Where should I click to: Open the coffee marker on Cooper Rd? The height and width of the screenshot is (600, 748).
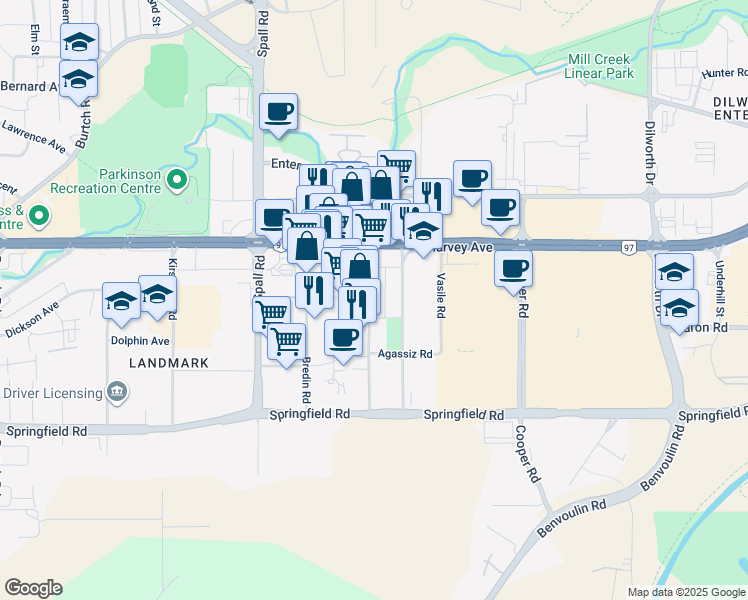[x=513, y=273]
